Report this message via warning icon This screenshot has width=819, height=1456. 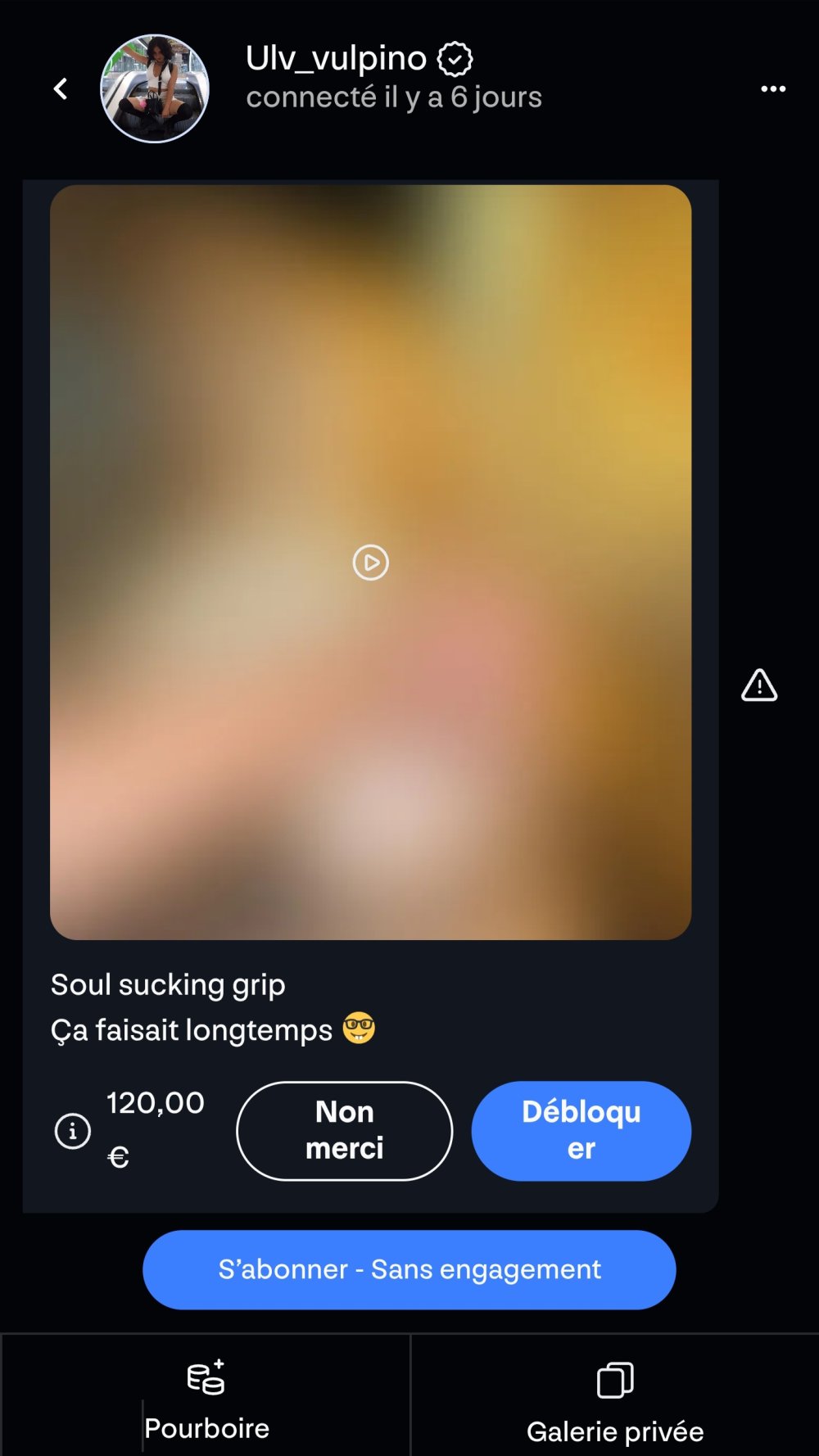pos(758,685)
